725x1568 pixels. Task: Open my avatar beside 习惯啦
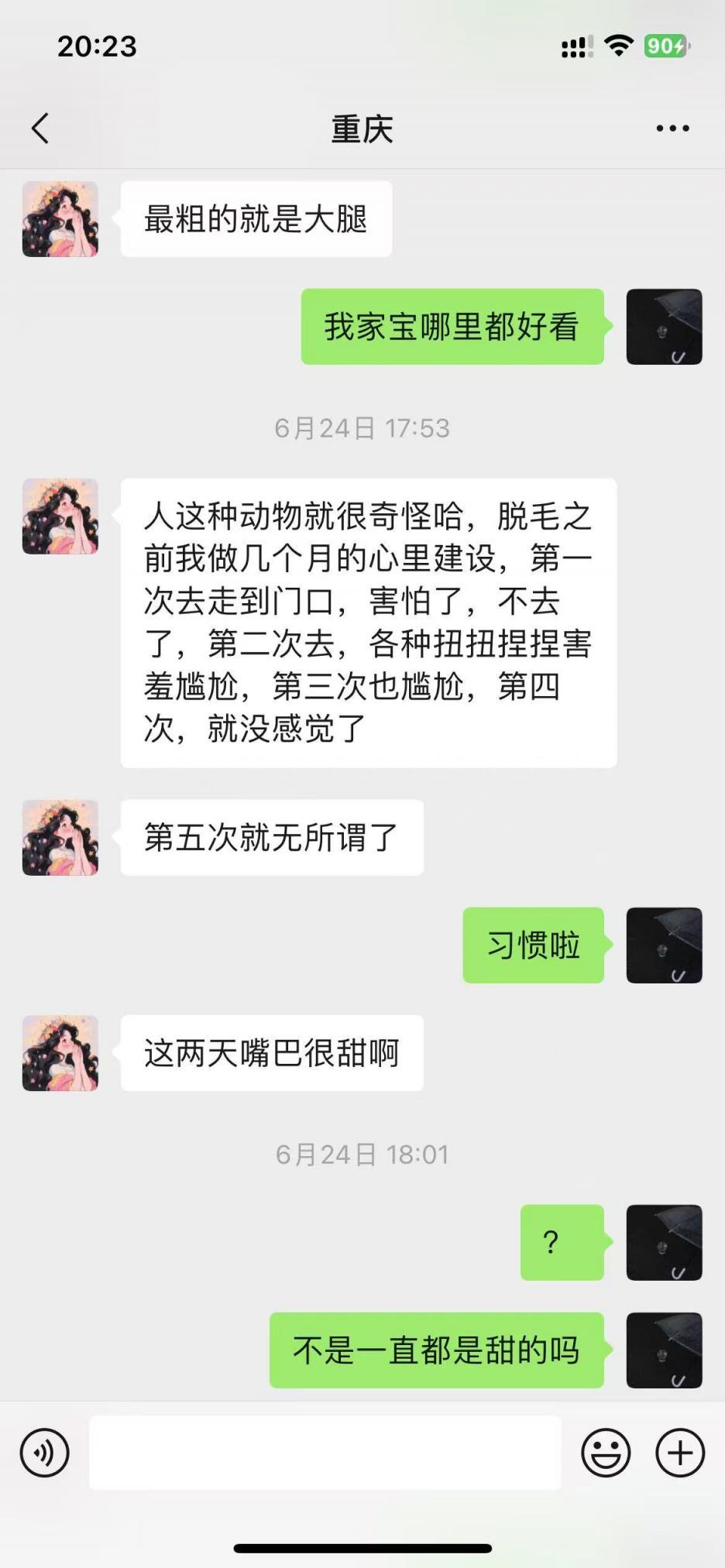(x=664, y=945)
